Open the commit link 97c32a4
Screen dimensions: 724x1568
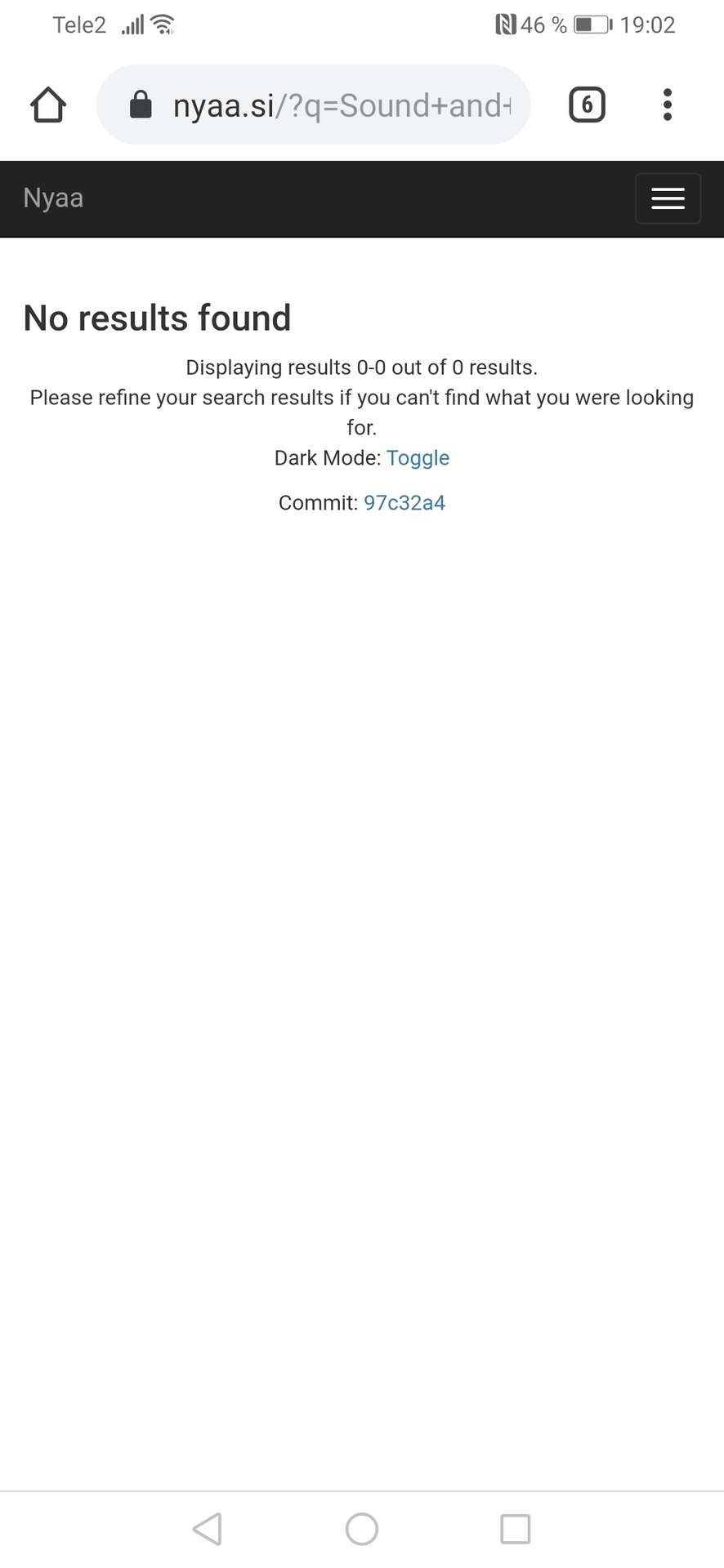point(404,503)
